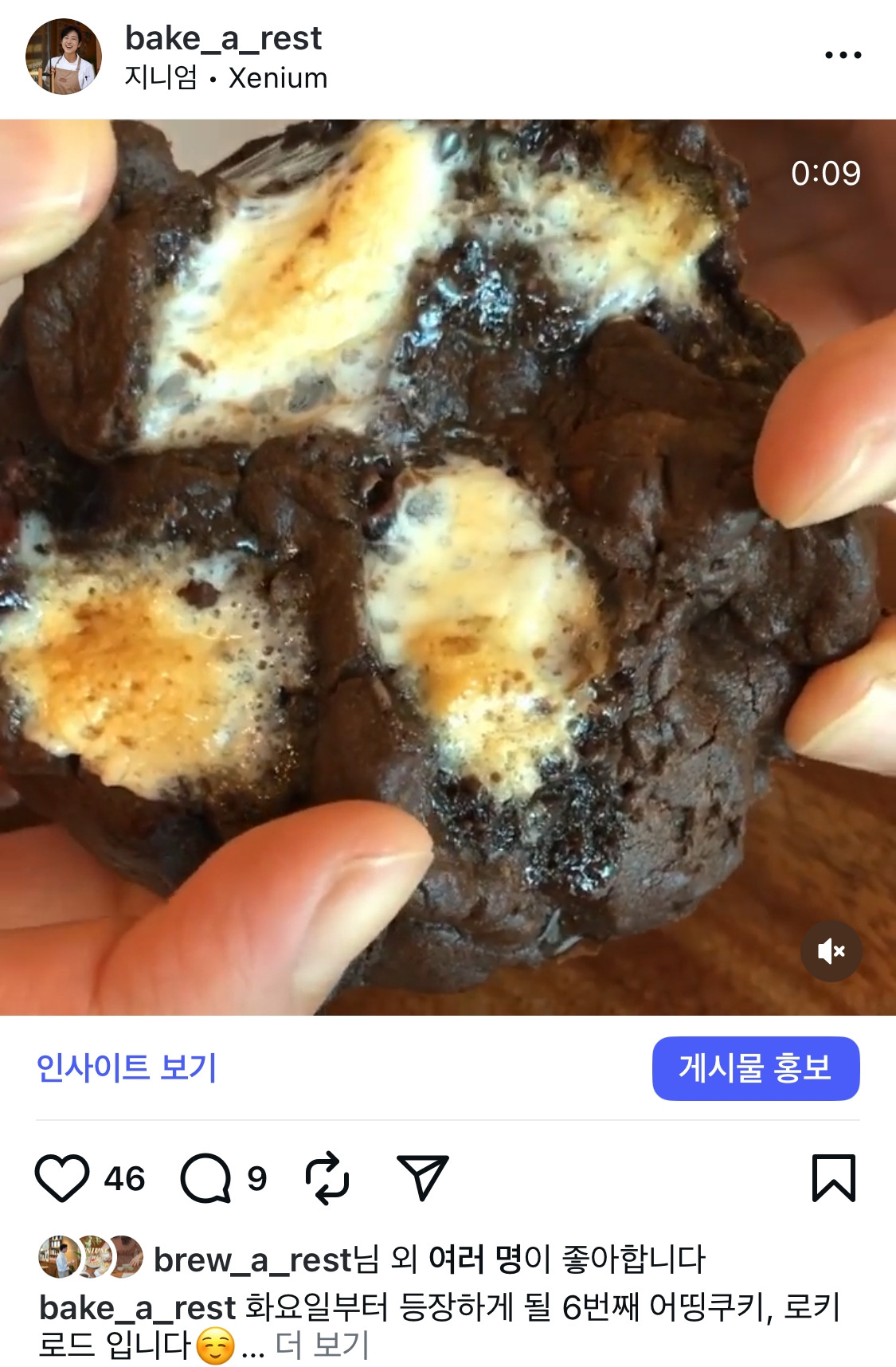Image resolution: width=896 pixels, height=1367 pixels.
Task: Open the Xenium location label
Action: pyautogui.click(x=277, y=78)
